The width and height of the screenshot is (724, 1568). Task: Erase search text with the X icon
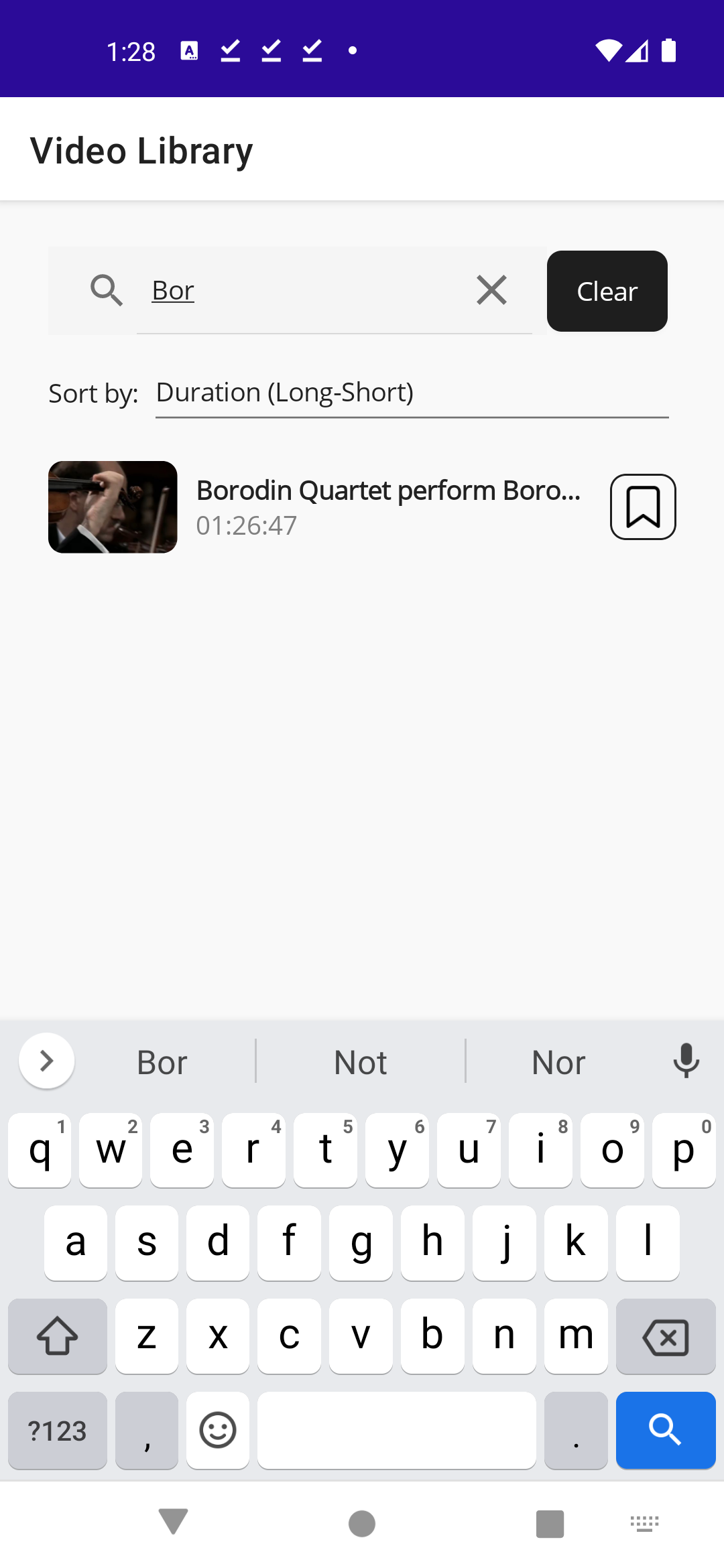pos(491,290)
